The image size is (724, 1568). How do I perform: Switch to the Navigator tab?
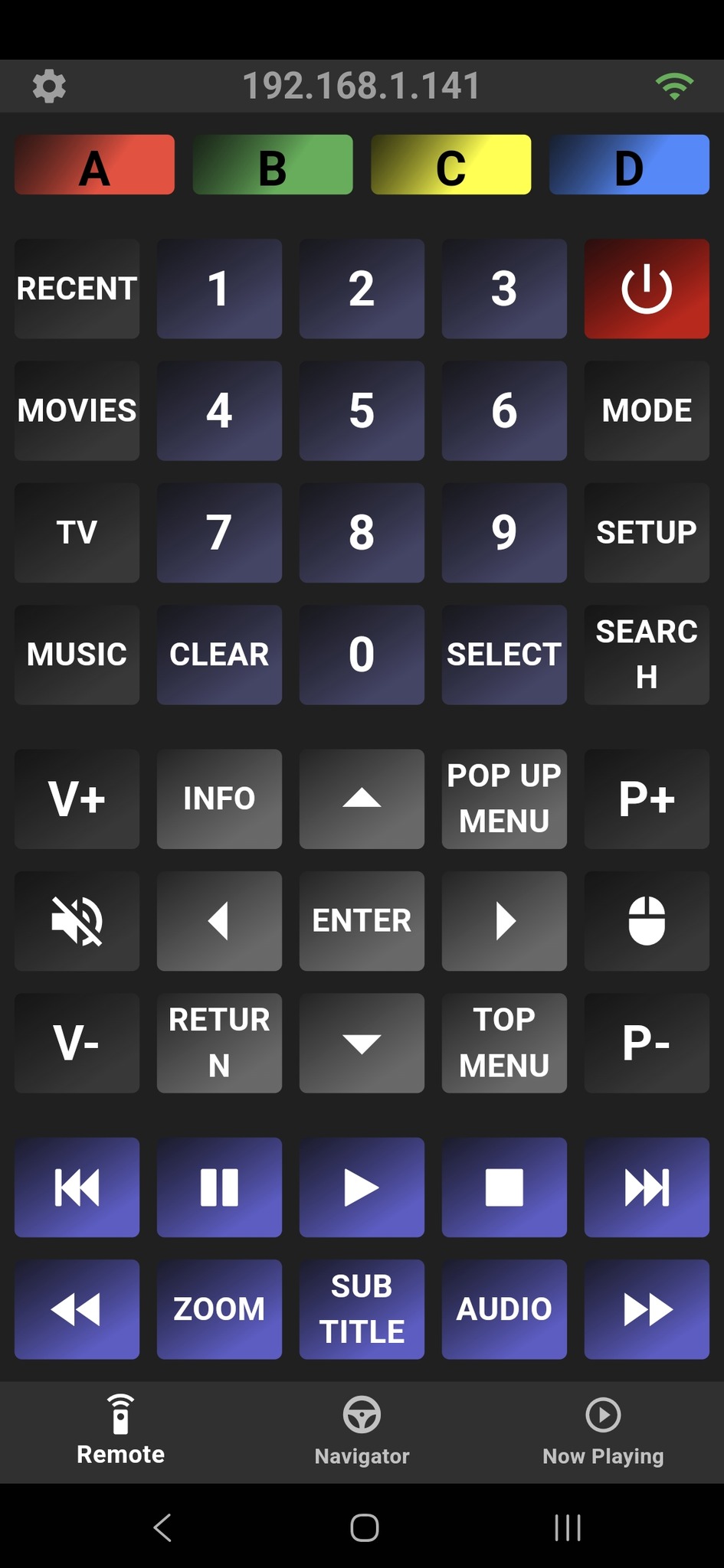pos(362,1432)
